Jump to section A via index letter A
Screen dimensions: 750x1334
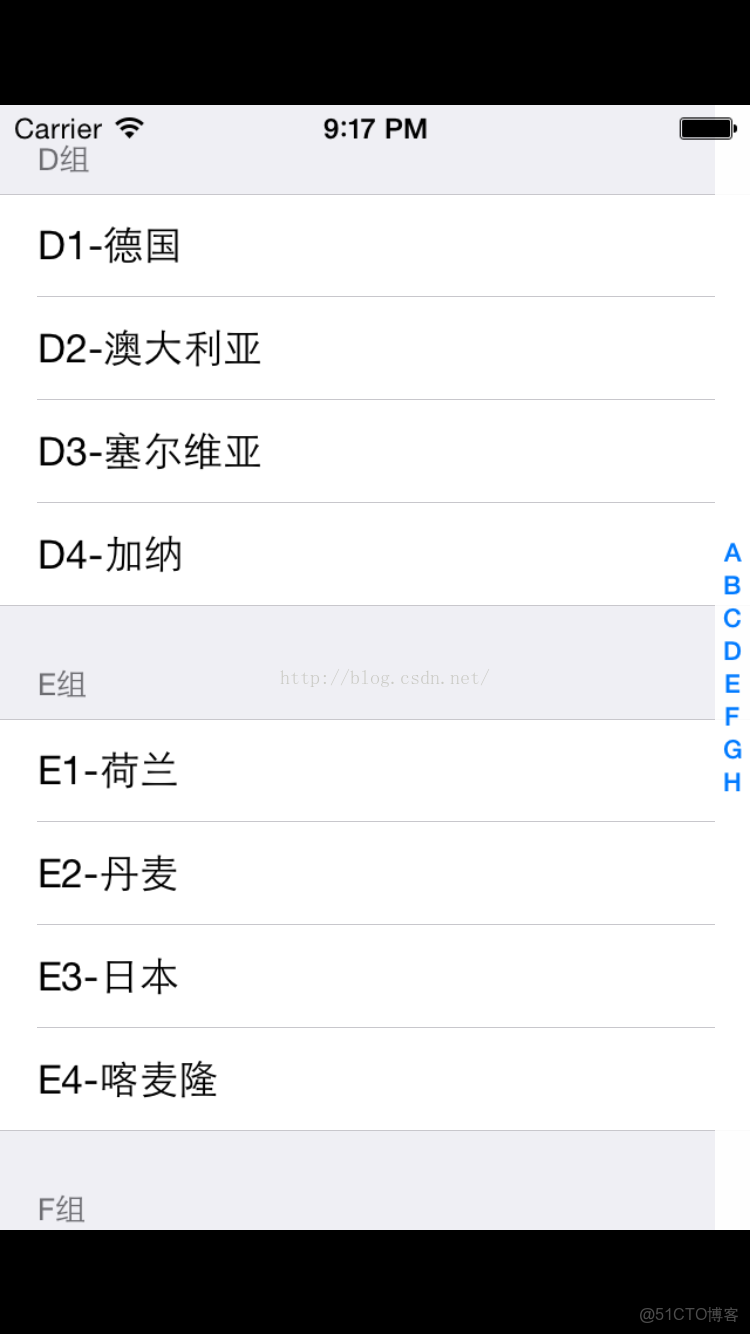(731, 553)
